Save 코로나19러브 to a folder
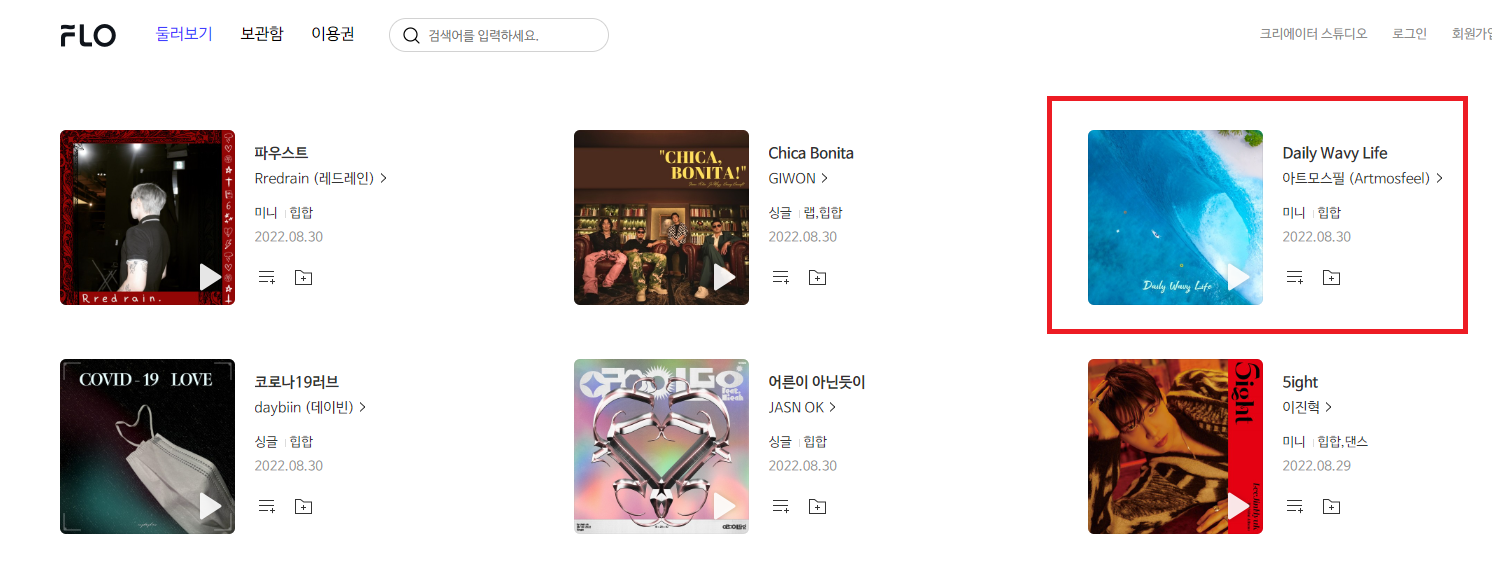This screenshot has width=1492, height=576. pyautogui.click(x=304, y=507)
